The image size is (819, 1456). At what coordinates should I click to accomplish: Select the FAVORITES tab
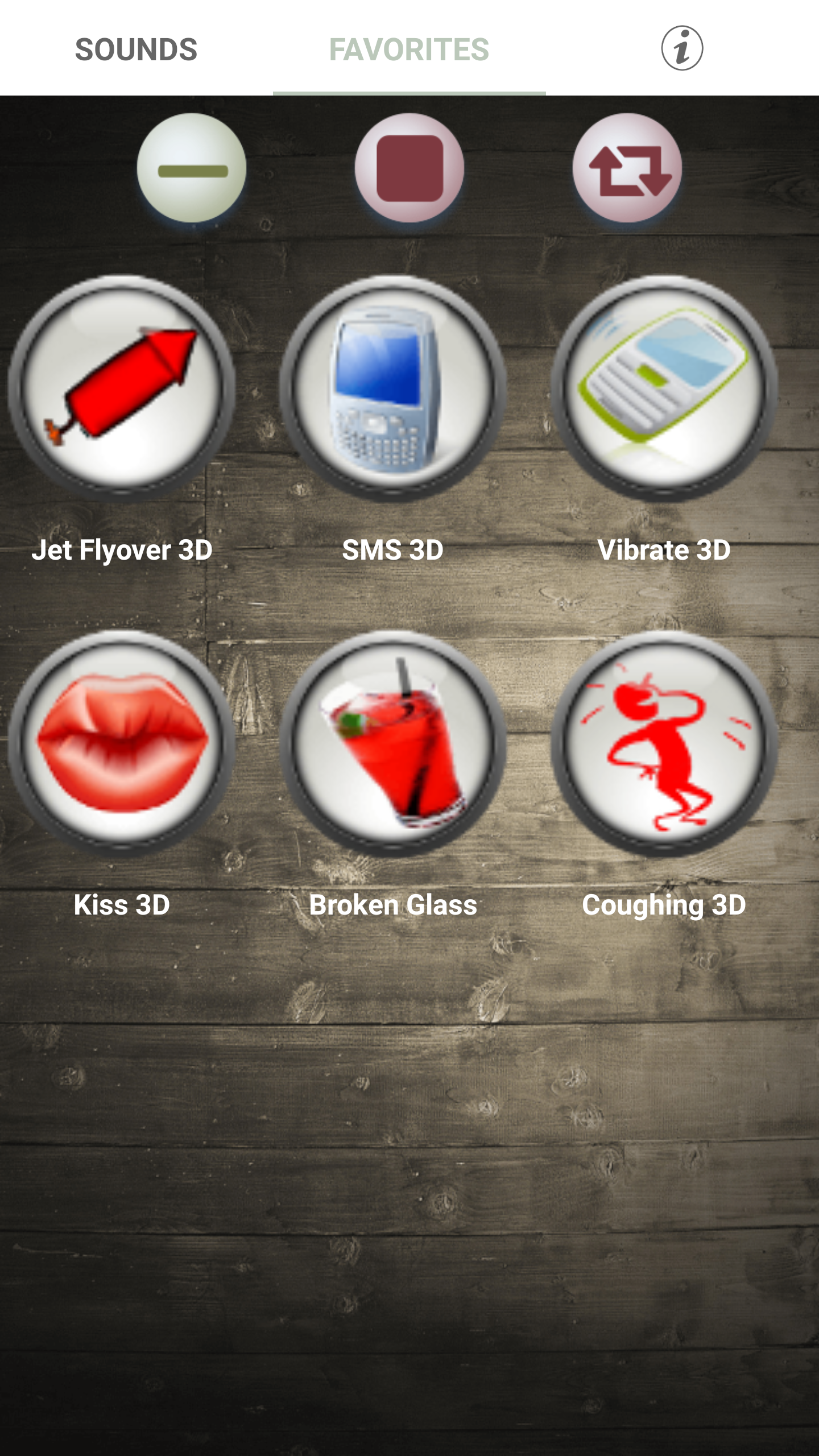tap(409, 49)
